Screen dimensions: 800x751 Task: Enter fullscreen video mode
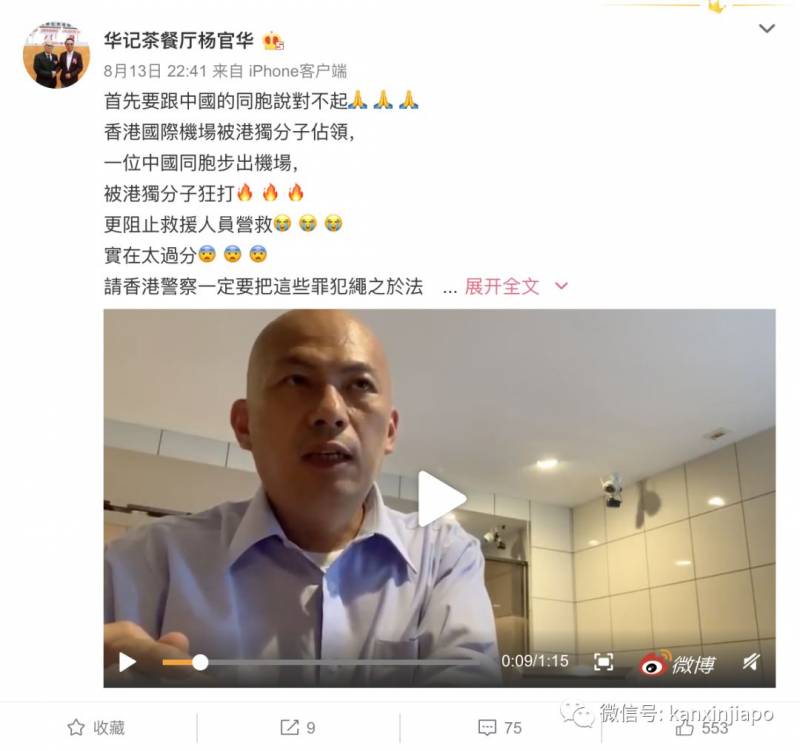pos(603,662)
